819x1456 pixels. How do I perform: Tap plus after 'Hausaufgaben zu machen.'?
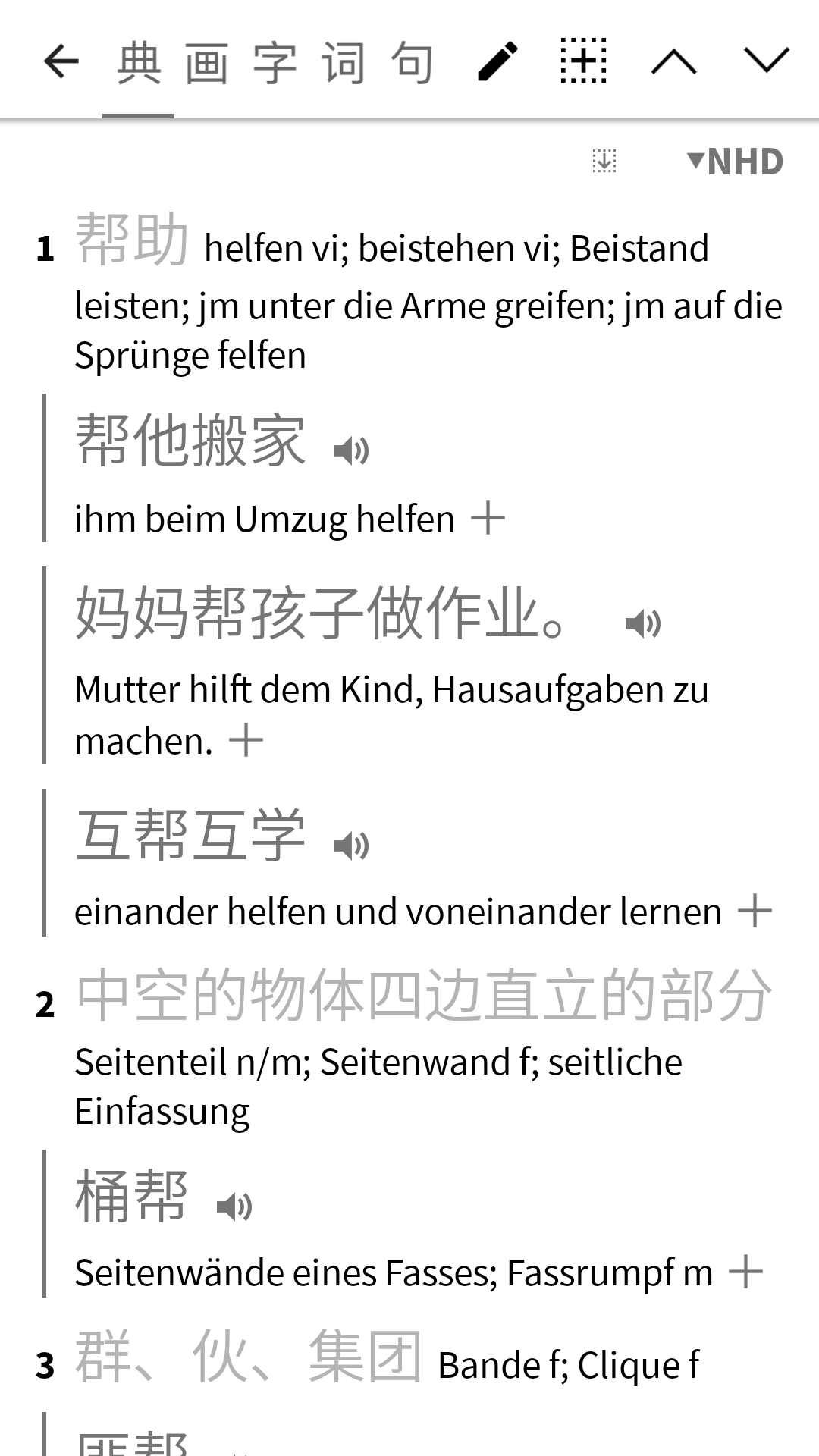246,740
